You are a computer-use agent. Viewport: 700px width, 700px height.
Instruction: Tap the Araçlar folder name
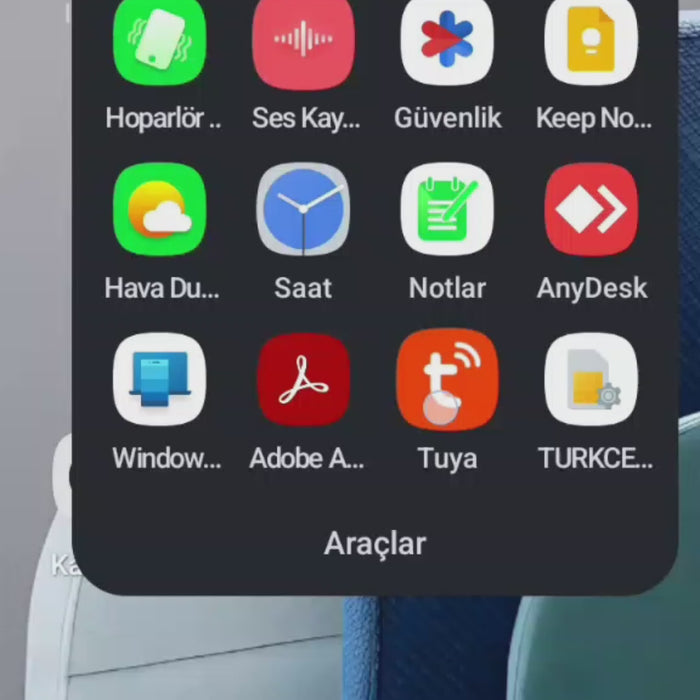coord(375,544)
